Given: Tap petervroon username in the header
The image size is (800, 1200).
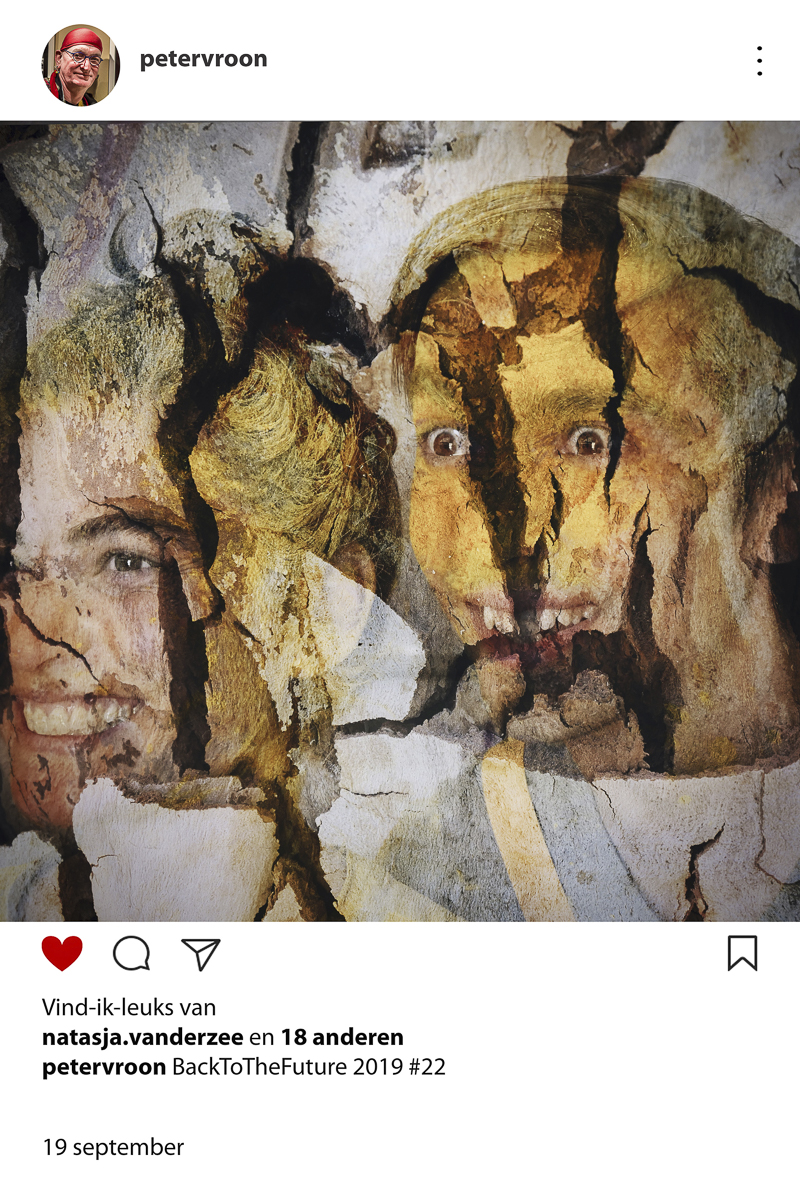Looking at the screenshot, I should click(x=203, y=59).
